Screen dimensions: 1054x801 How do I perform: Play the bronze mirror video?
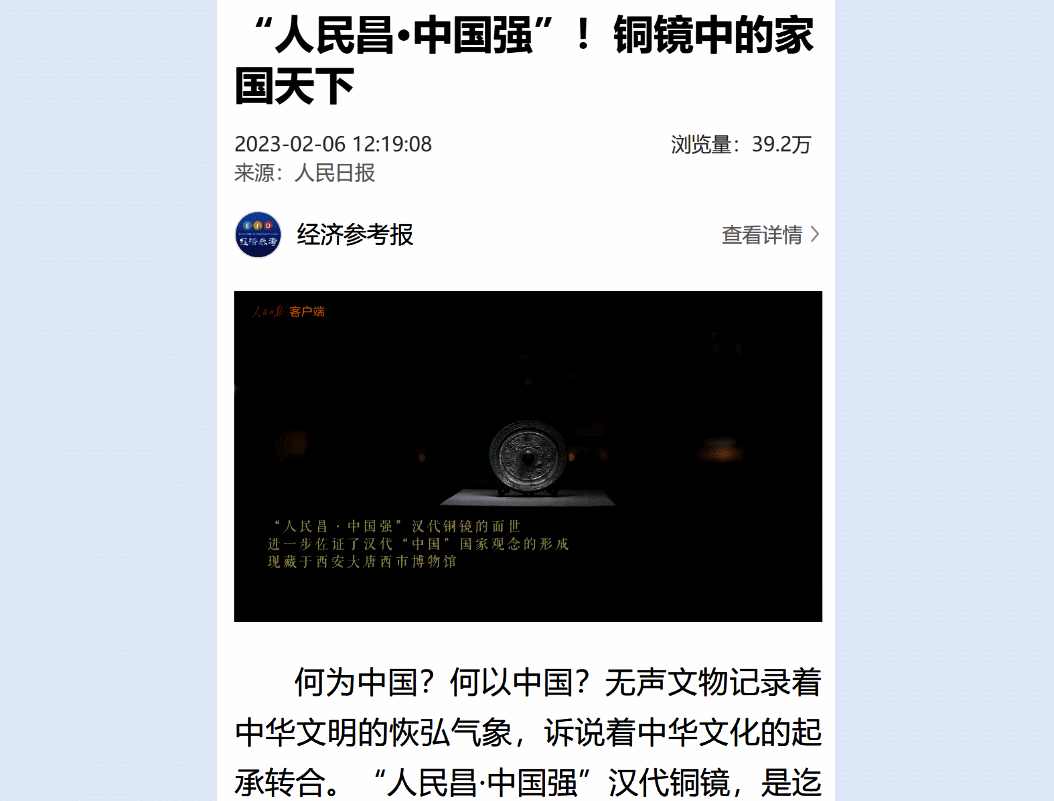[528, 456]
